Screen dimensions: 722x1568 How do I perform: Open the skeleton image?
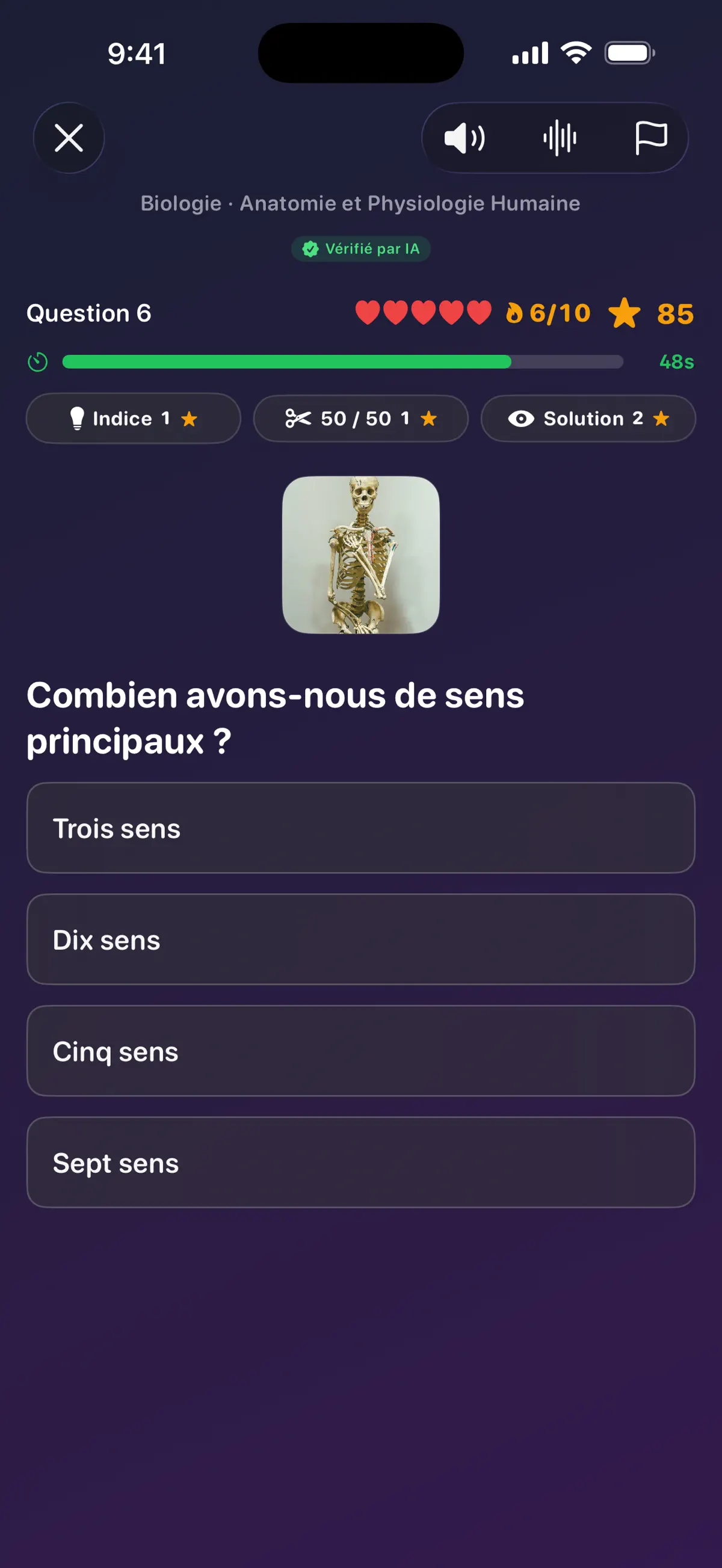coord(361,555)
